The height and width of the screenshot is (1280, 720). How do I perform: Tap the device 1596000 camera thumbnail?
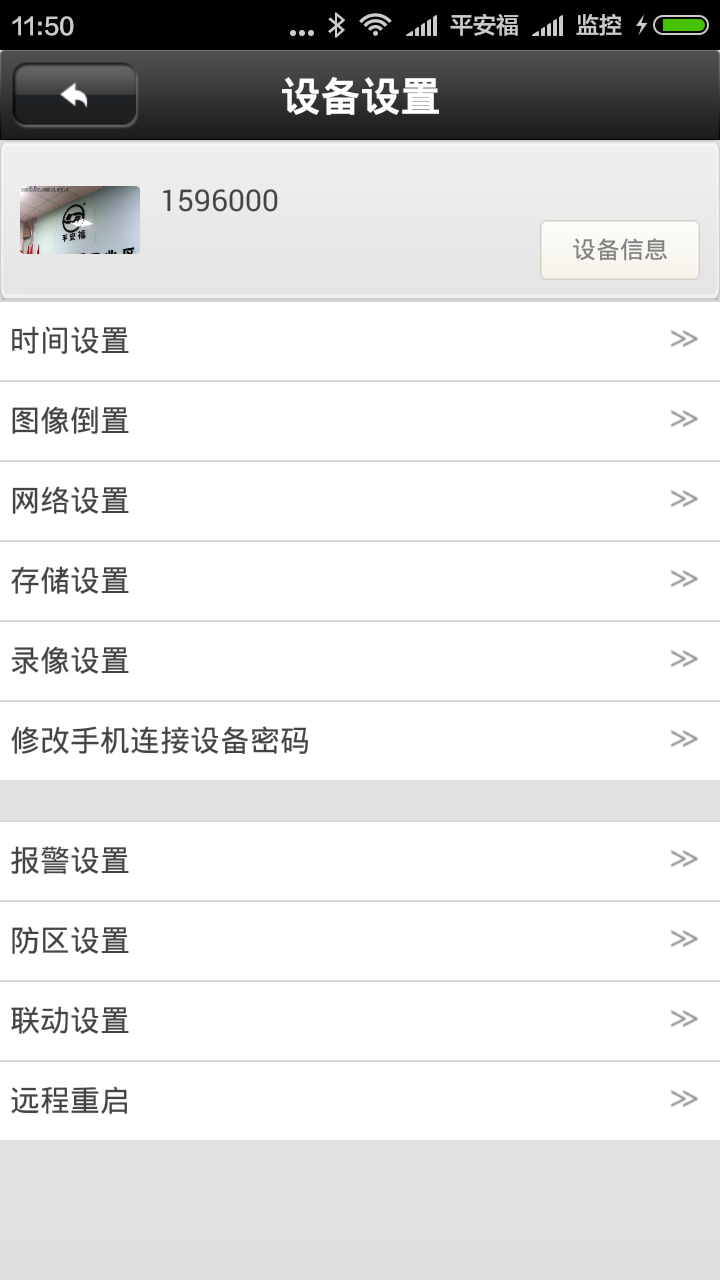80,220
